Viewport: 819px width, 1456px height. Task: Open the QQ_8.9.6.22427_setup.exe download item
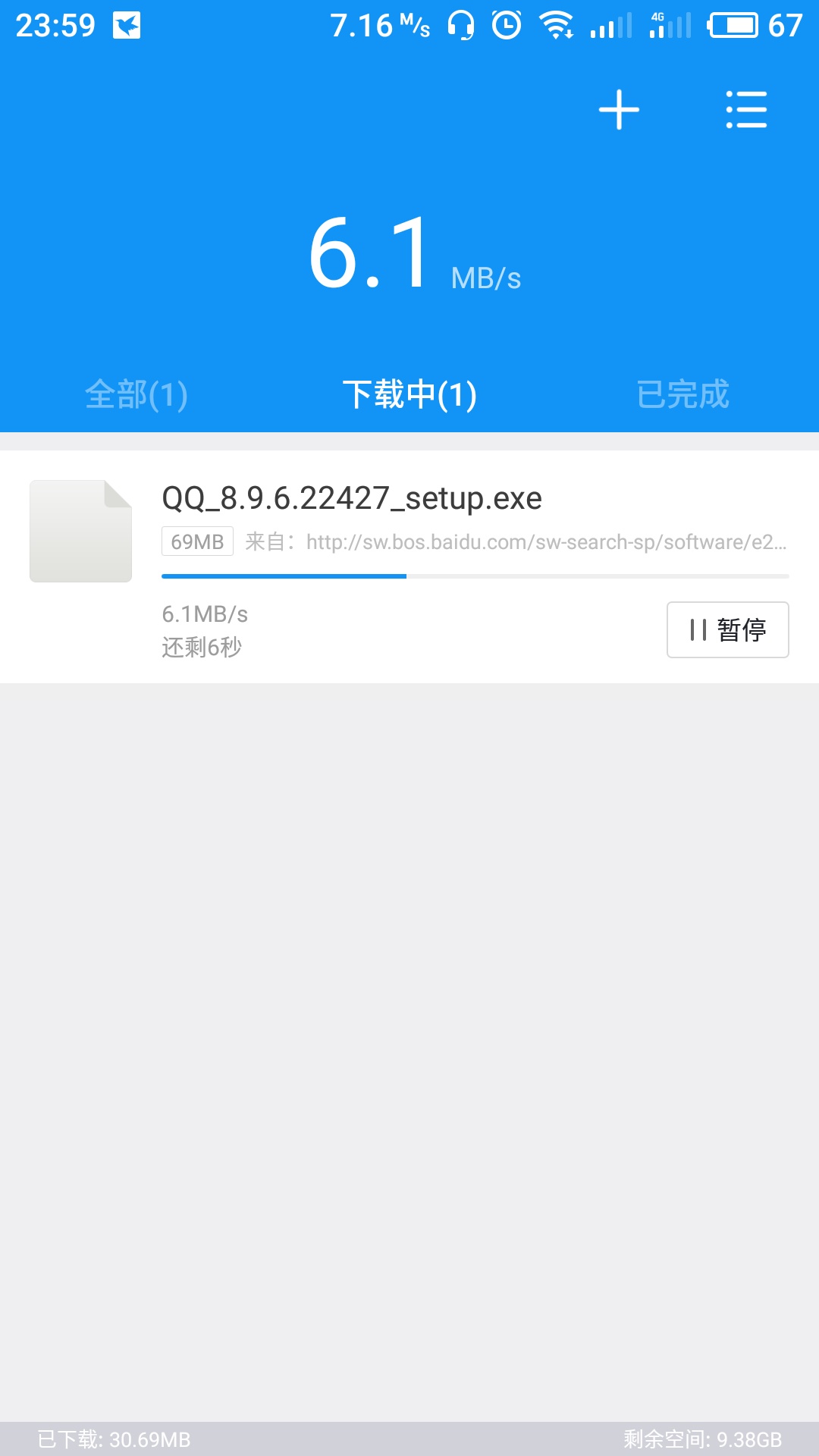tap(409, 566)
